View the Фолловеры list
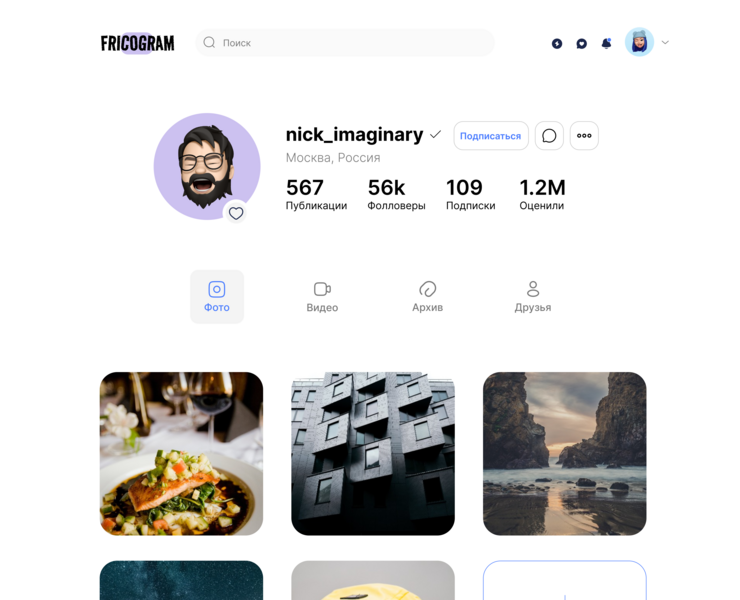Image resolution: width=740 pixels, height=600 pixels. 396,194
